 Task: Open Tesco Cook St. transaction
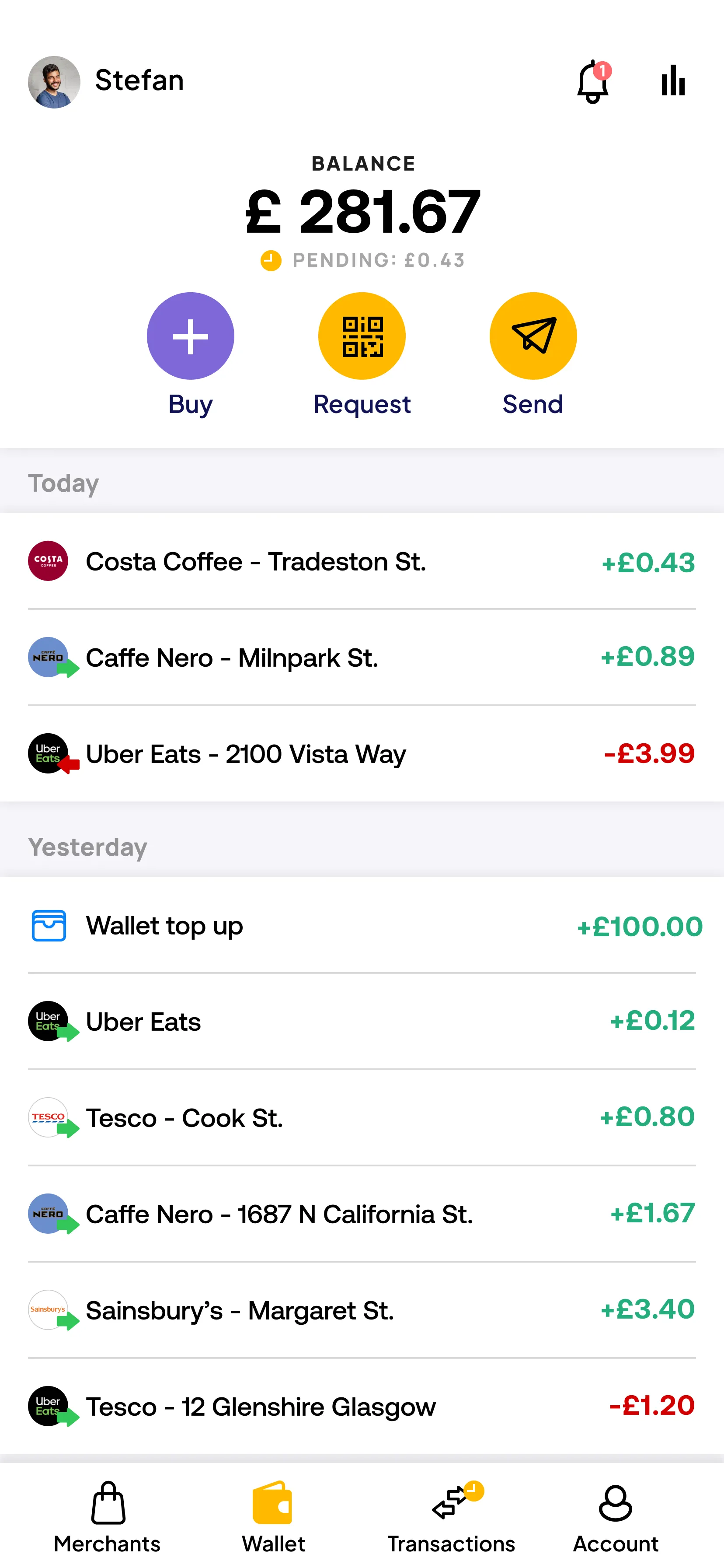click(x=362, y=1117)
